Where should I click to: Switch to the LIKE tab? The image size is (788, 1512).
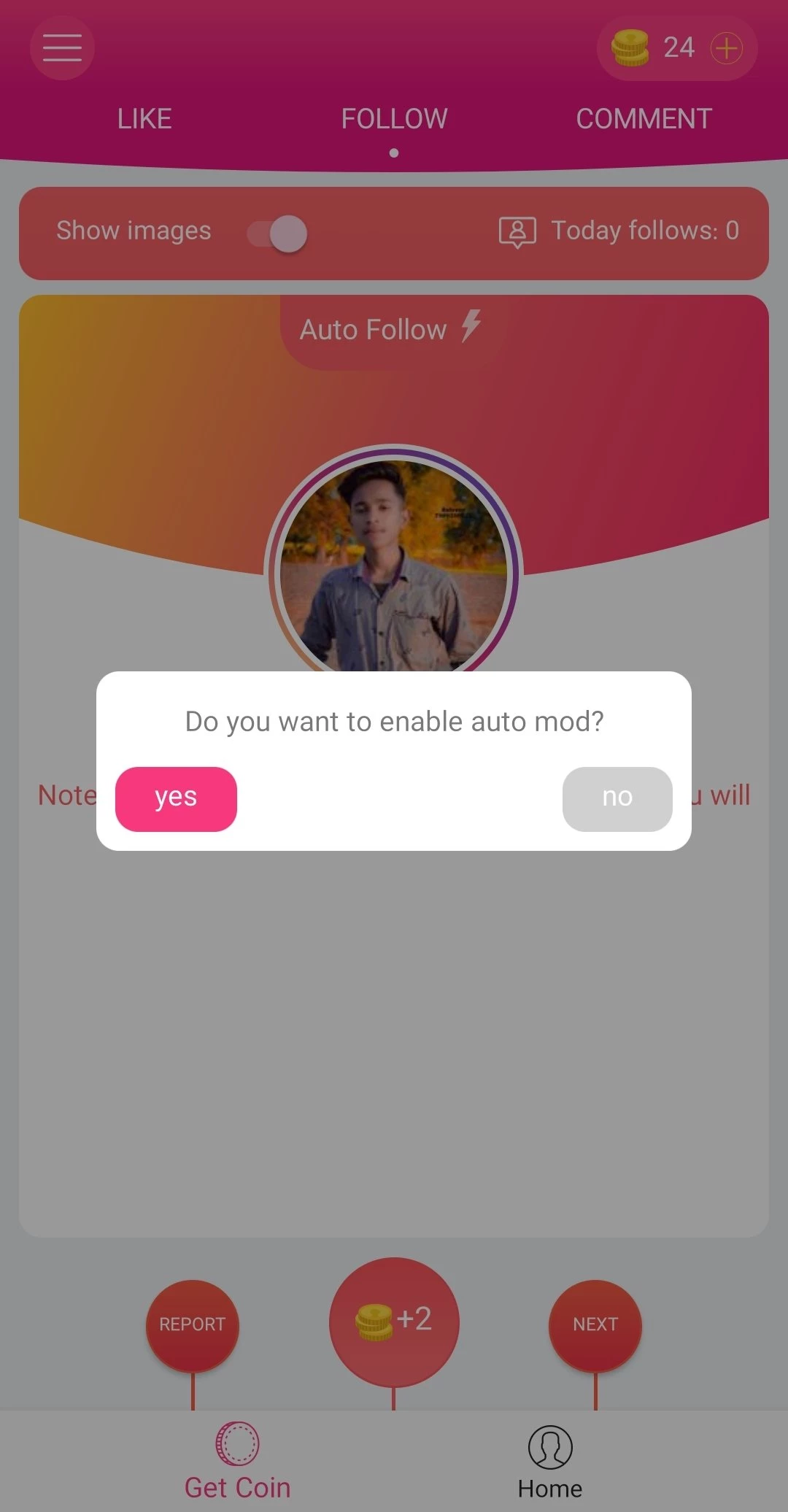pos(144,119)
